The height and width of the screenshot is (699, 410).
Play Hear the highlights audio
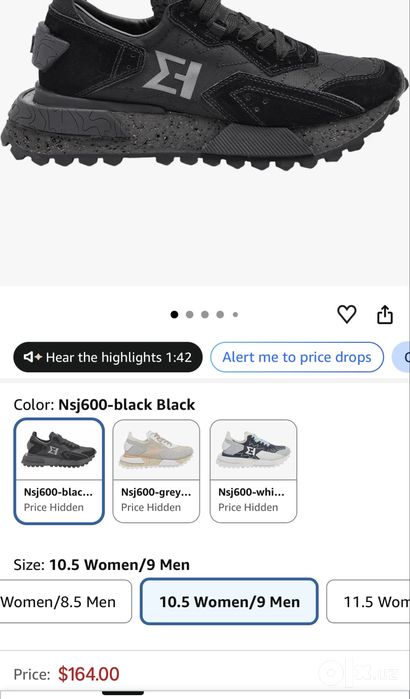coord(108,357)
